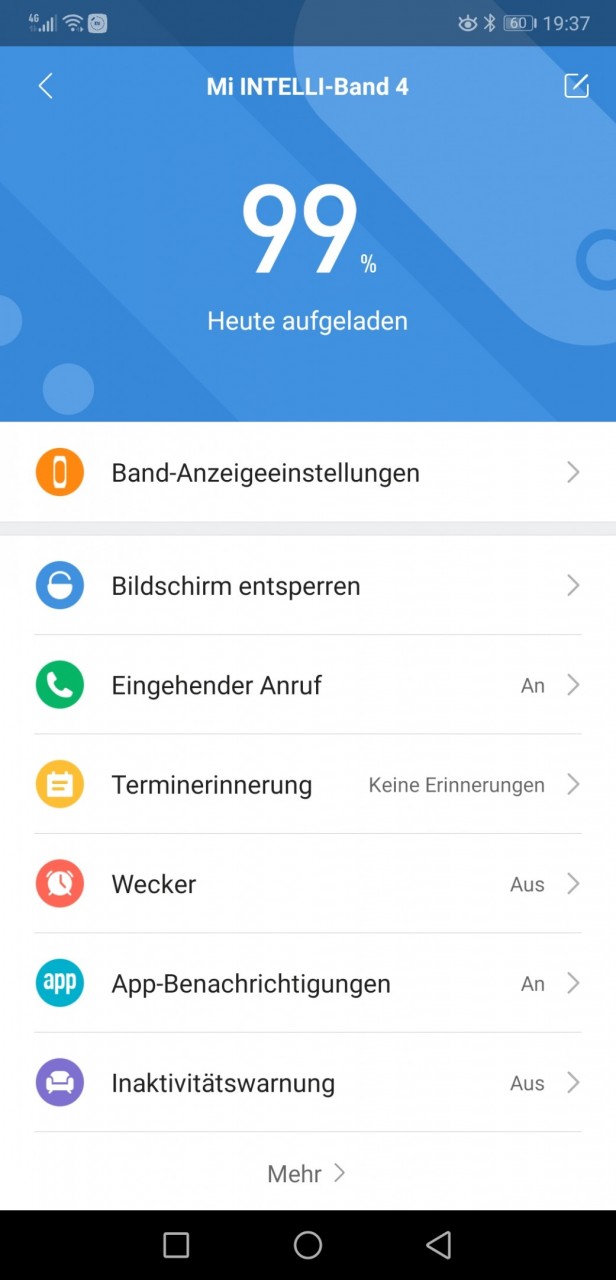Open the Wecker alarm settings
Viewport: 616px width, 1280px height.
coord(308,884)
